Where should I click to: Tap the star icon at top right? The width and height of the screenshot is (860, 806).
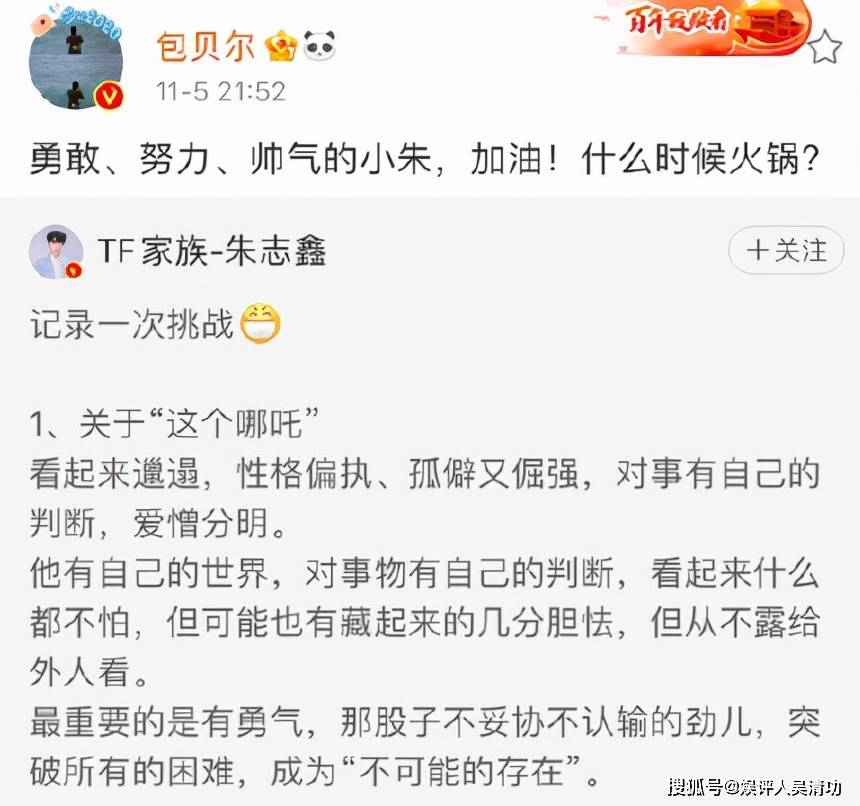click(825, 46)
